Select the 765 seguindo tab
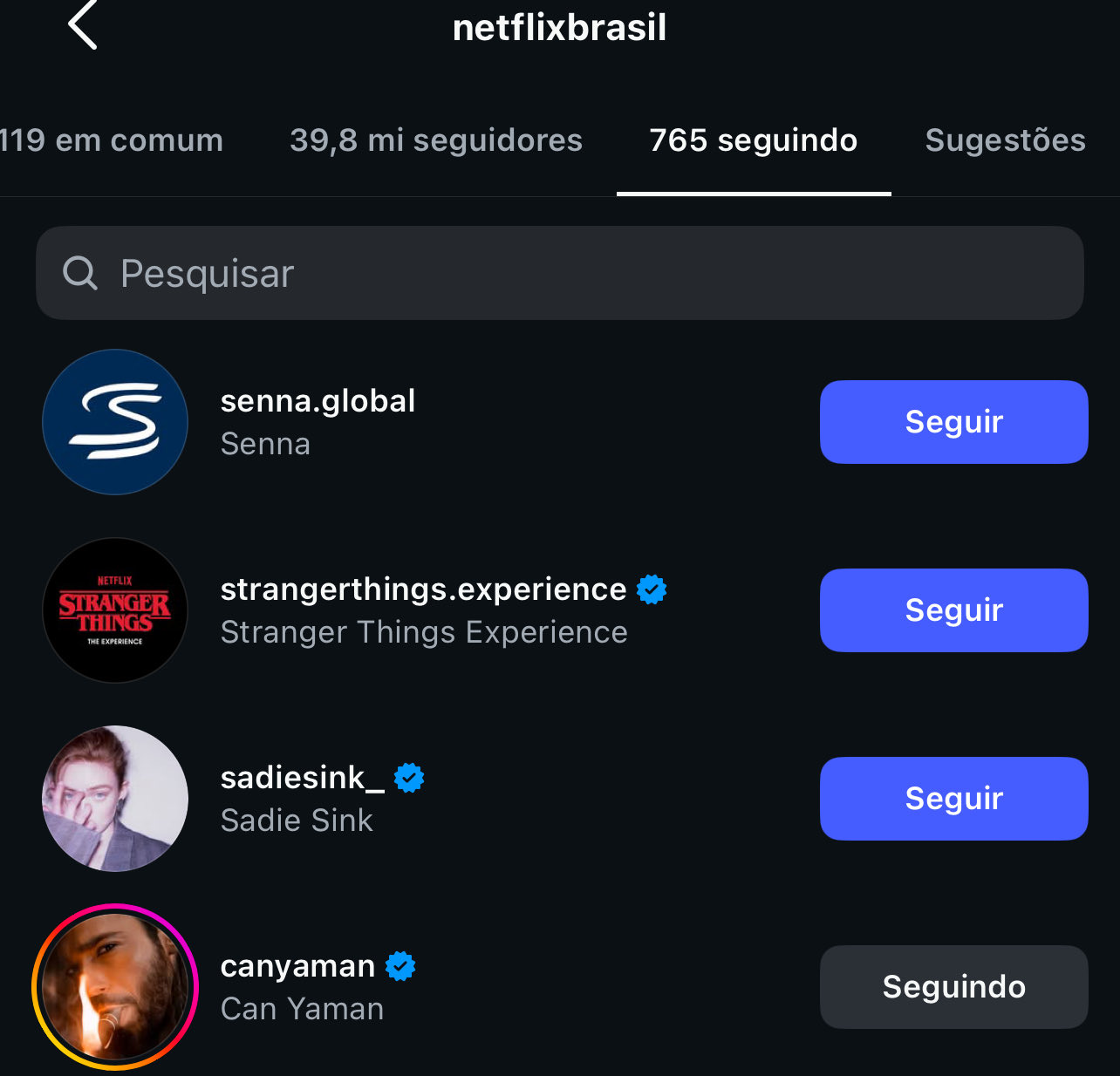Screen dimensions: 1120x1076 [753, 140]
